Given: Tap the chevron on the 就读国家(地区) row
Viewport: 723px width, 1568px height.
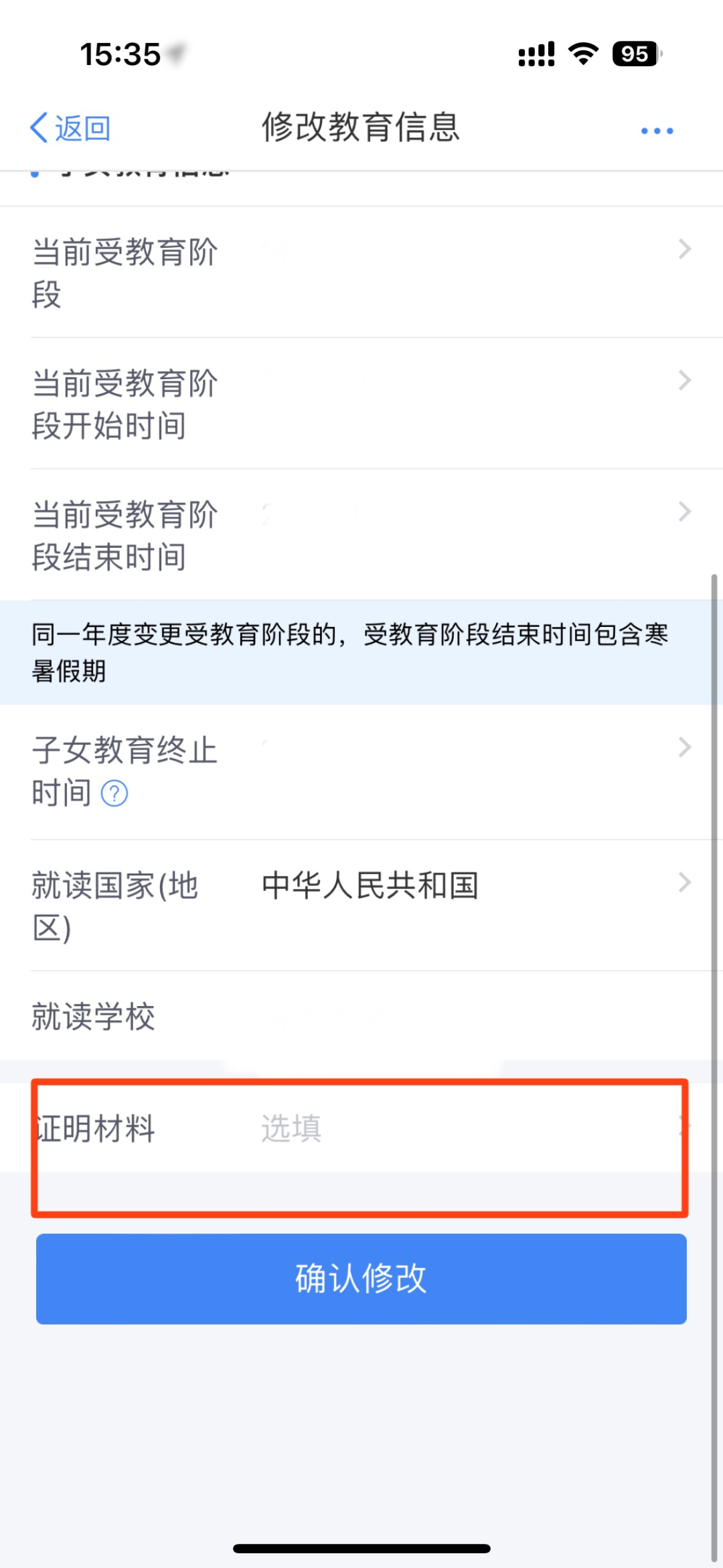Looking at the screenshot, I should click(x=684, y=882).
